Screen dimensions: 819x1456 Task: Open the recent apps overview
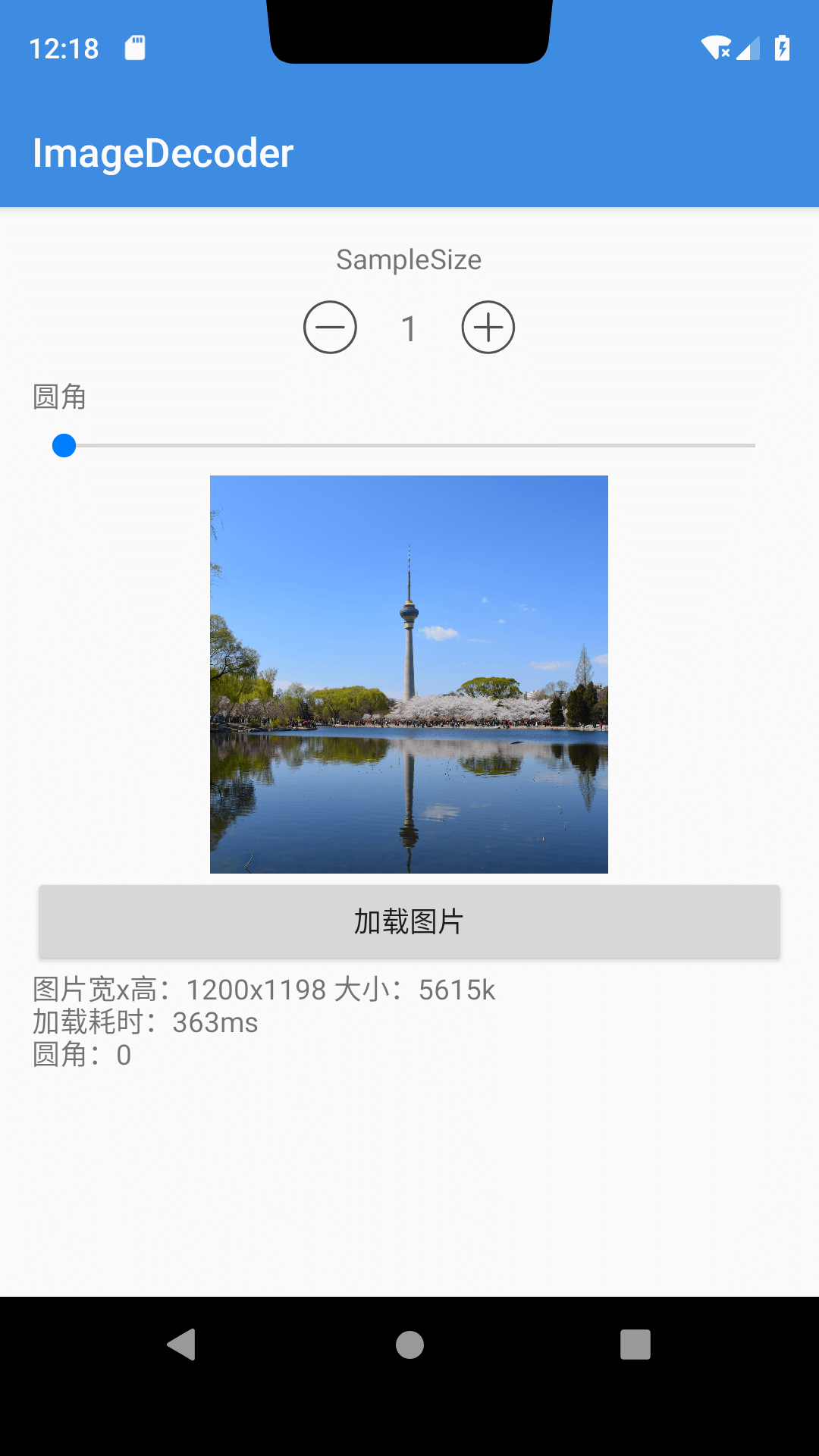635,1345
